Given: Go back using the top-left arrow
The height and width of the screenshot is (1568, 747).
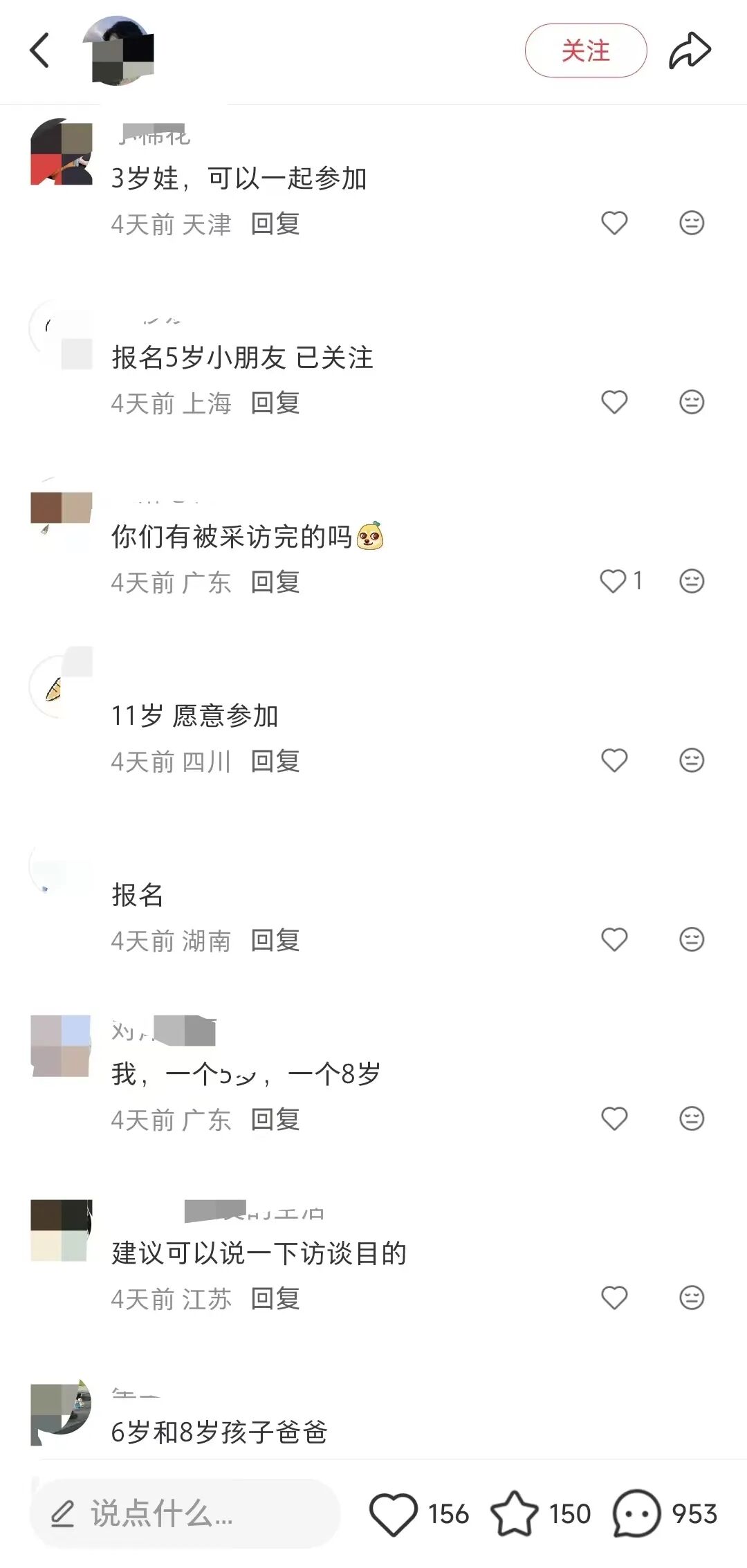Looking at the screenshot, I should pos(40,50).
